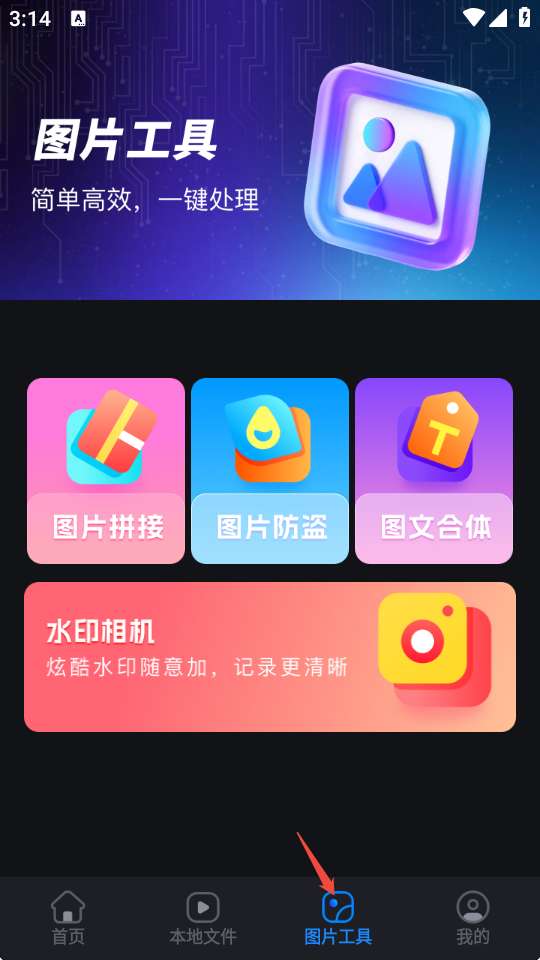The width and height of the screenshot is (540, 960).
Task: Open the 我的 profile tab
Action: [x=473, y=917]
